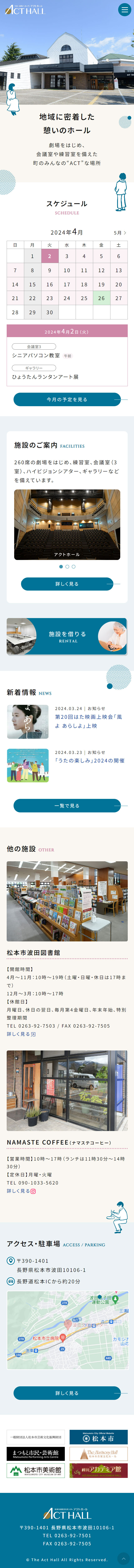Image resolution: width=134 pixels, height=1568 pixels.
Task: Open the 施設を借りる RENTAL banner
Action: pos(67,637)
